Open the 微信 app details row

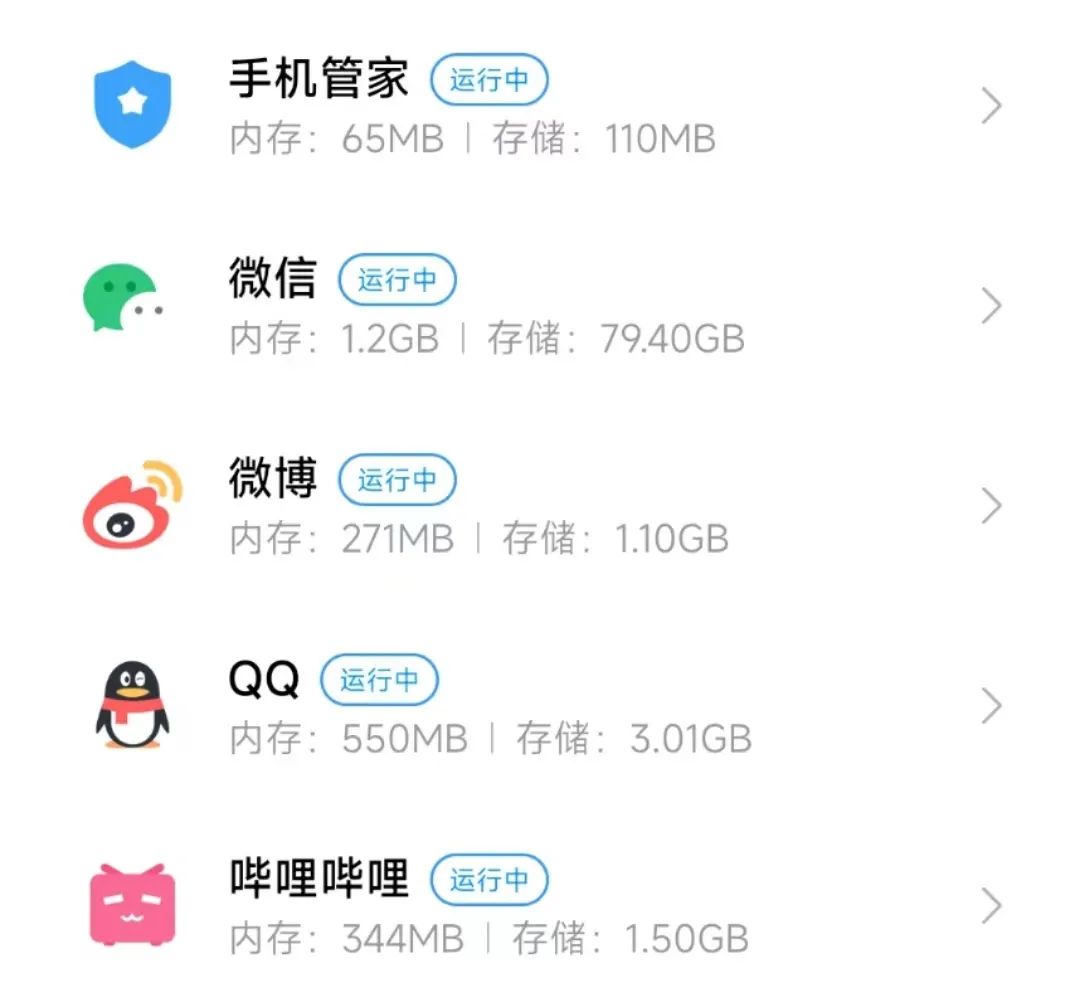(x=538, y=306)
